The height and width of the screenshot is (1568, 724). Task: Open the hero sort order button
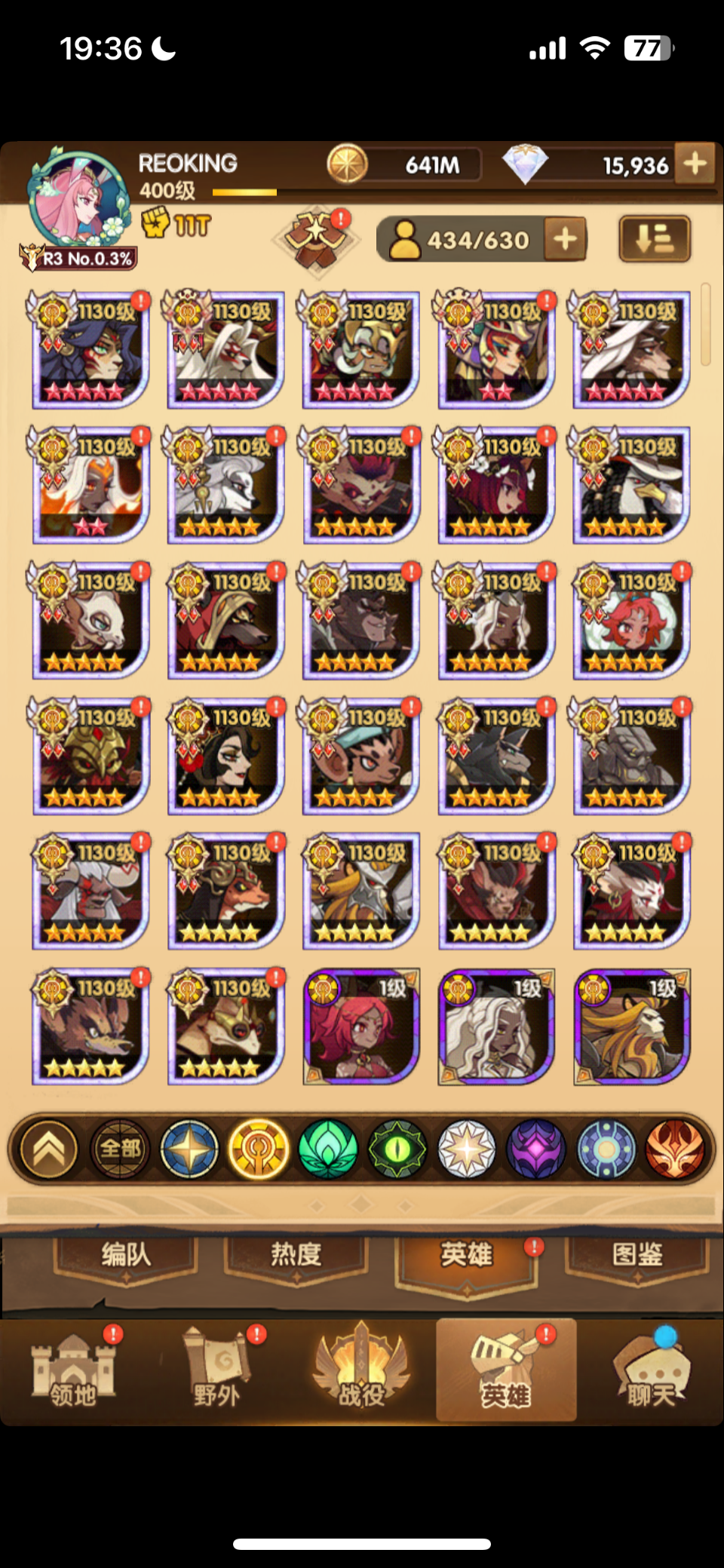tap(654, 240)
